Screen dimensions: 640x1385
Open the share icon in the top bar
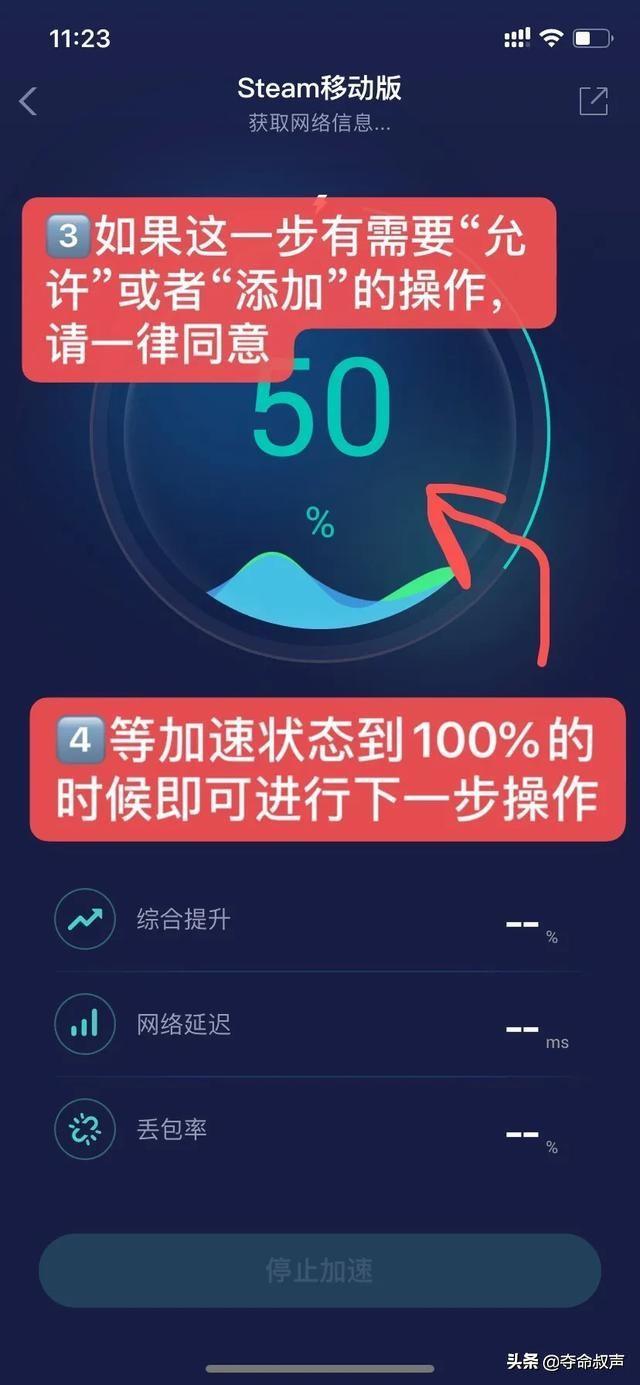pos(593,101)
